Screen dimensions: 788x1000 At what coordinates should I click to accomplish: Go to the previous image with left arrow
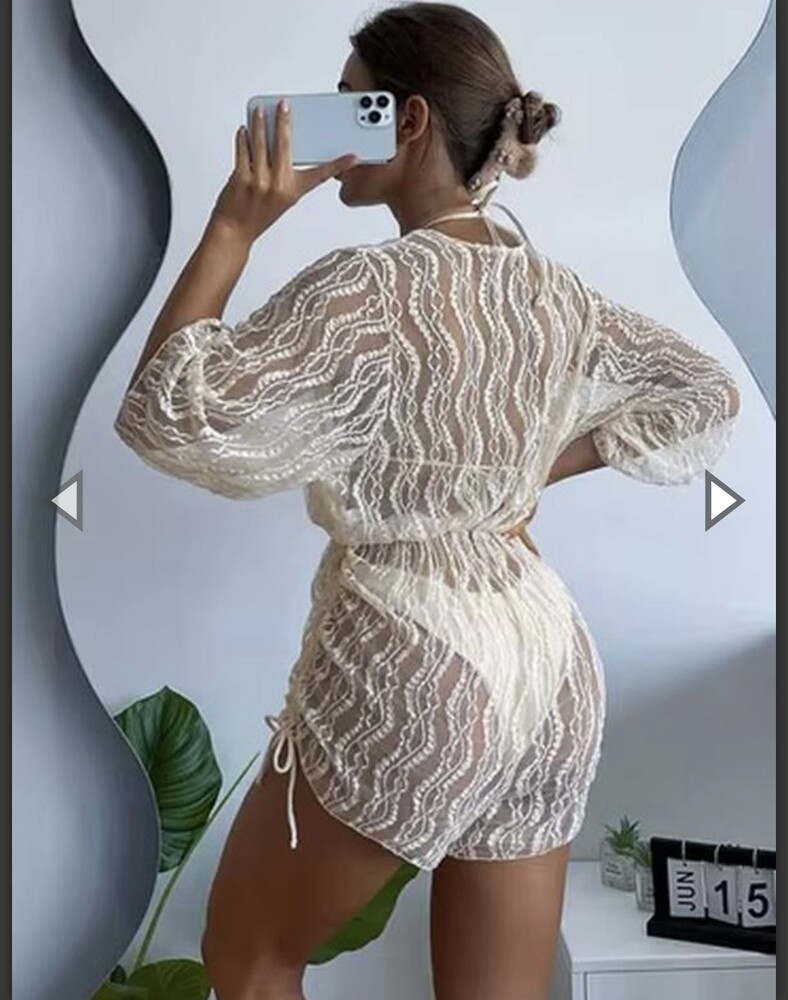click(x=67, y=499)
